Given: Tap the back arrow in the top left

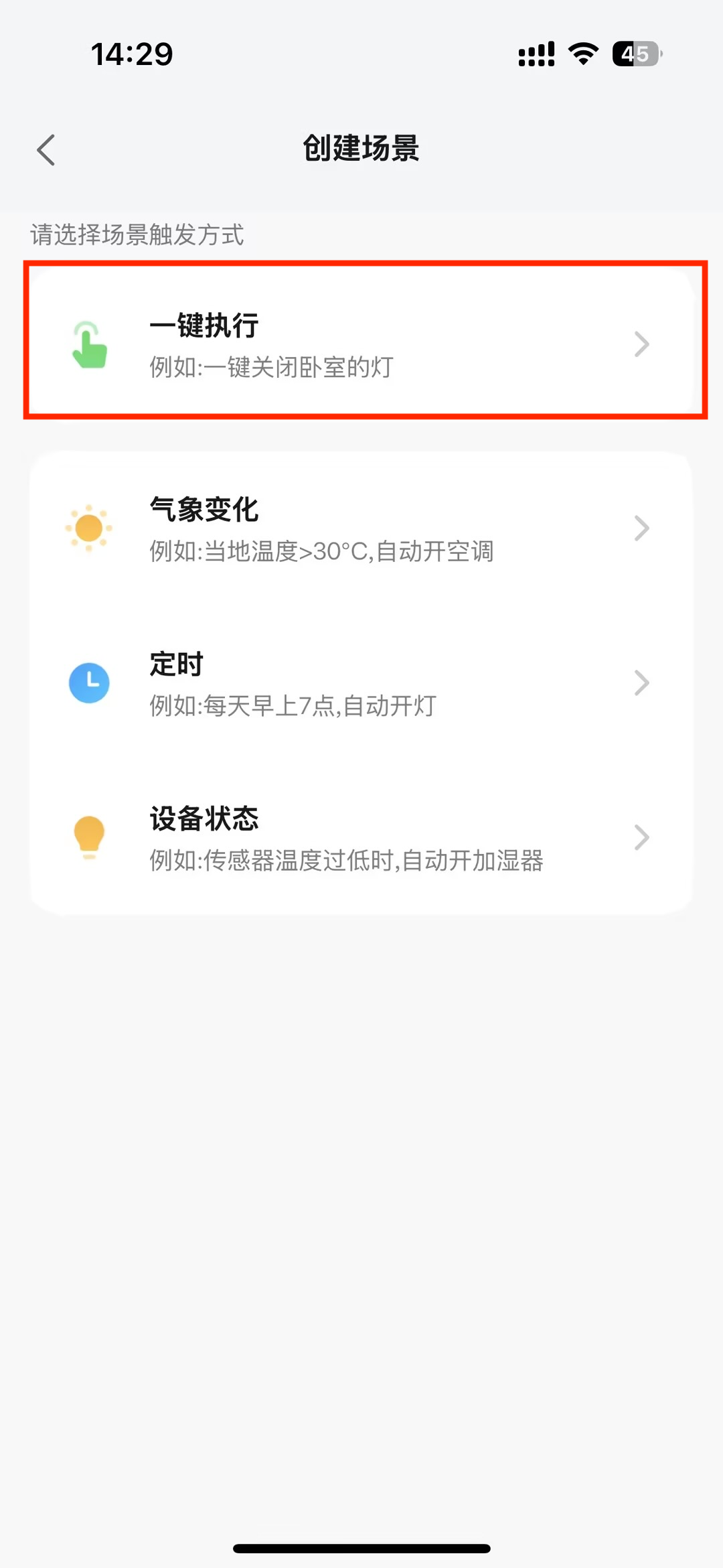Looking at the screenshot, I should pos(45,149).
